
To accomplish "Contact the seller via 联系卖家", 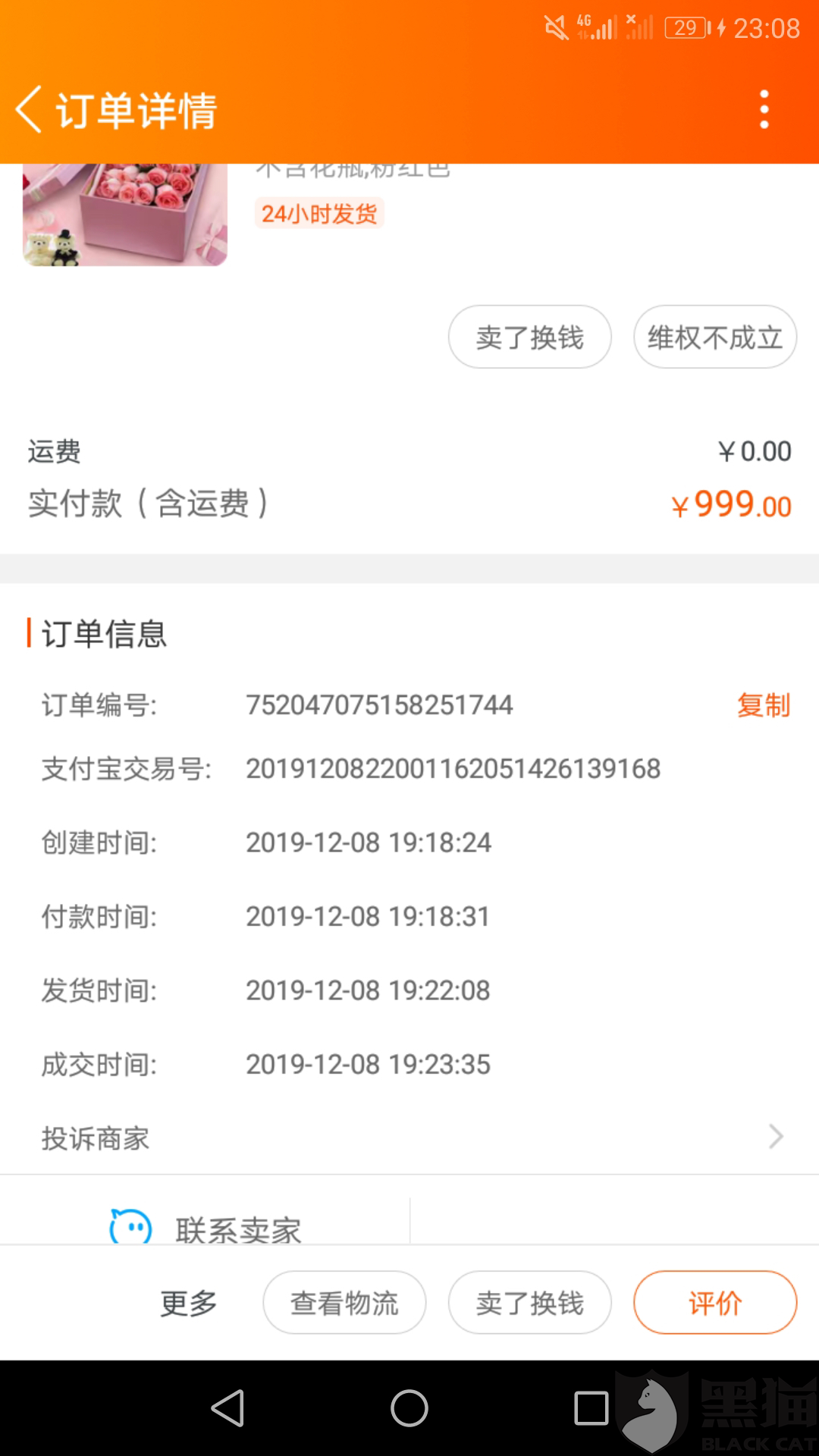I will click(206, 1227).
